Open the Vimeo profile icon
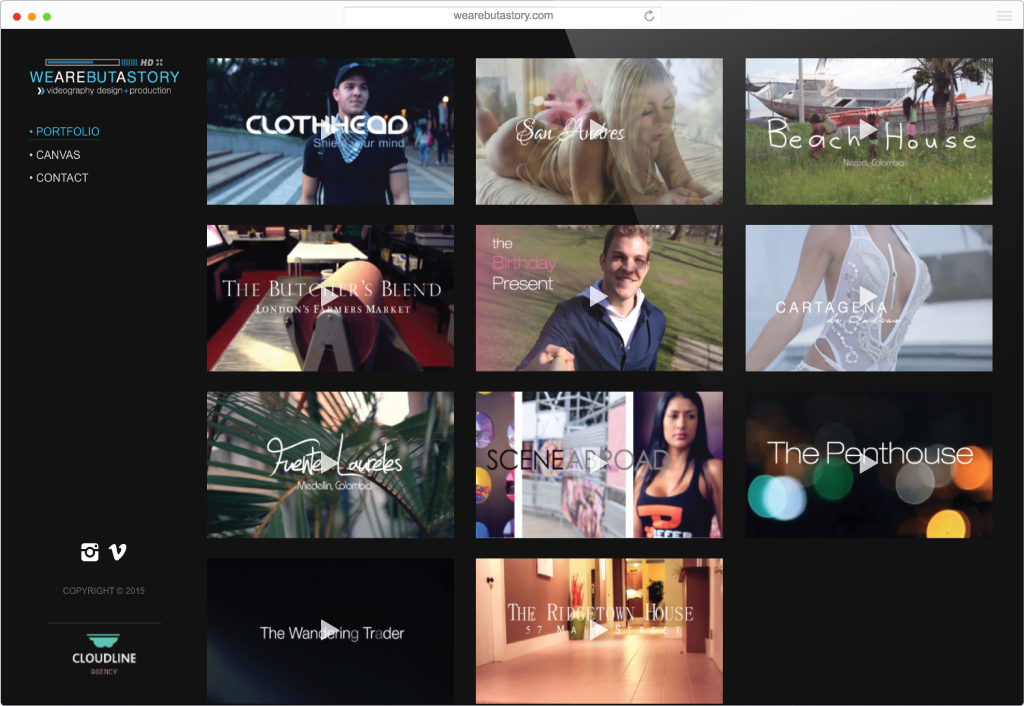The width and height of the screenshot is (1024, 706). click(x=118, y=552)
